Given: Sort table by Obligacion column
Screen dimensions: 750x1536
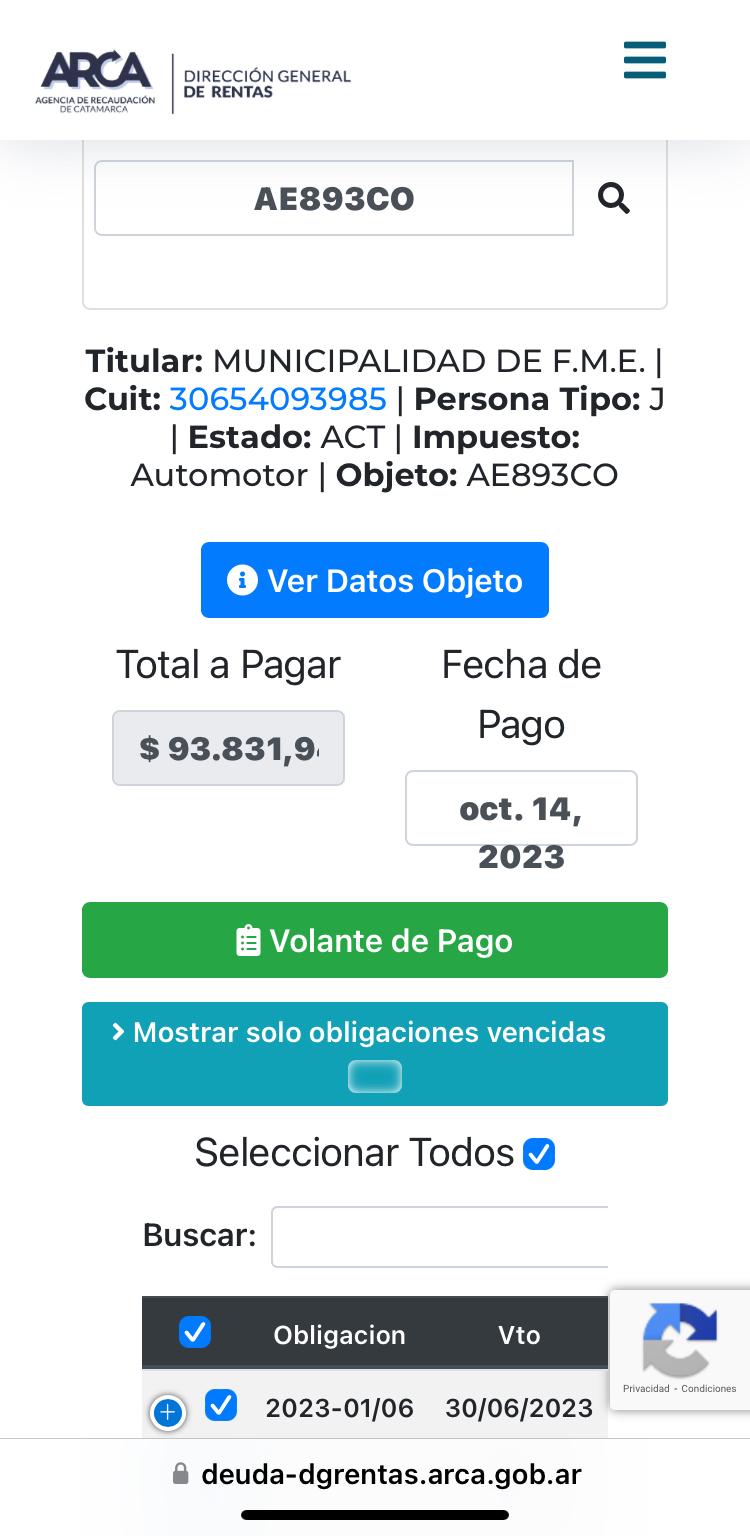Looking at the screenshot, I should [x=339, y=1335].
